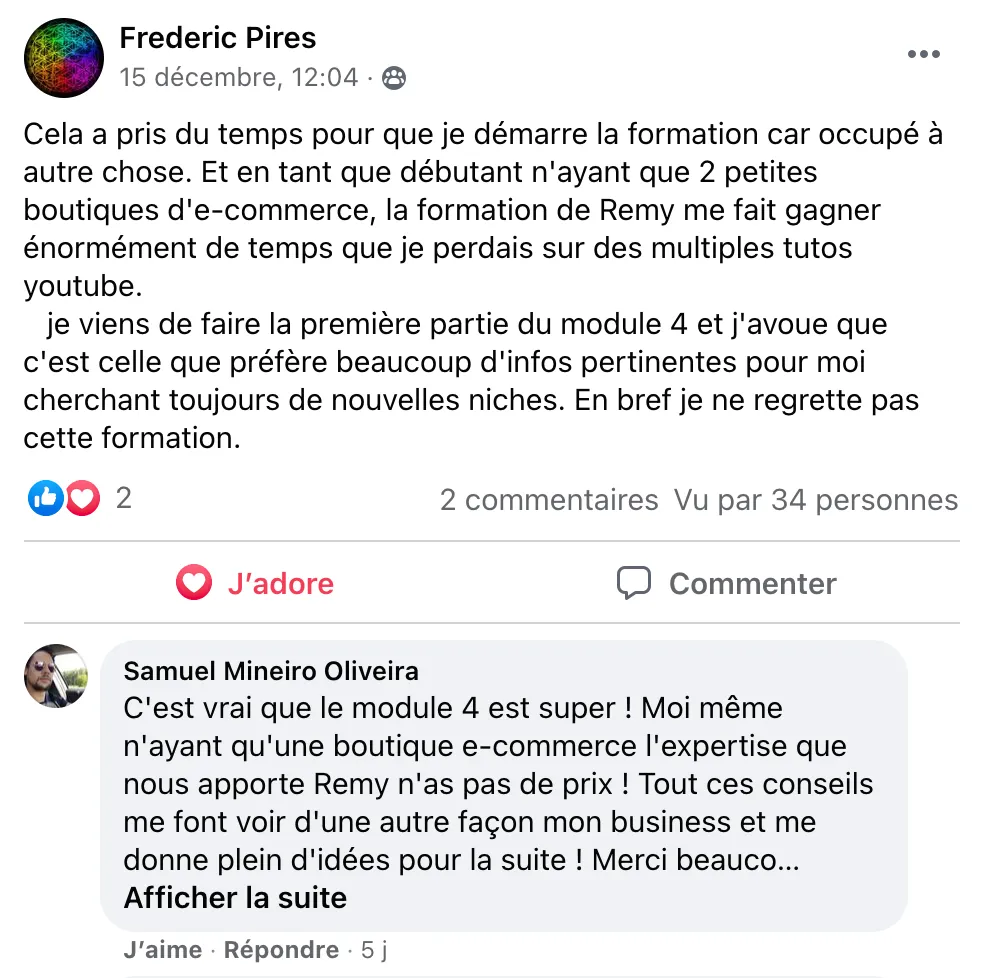Tap Samuel Mineiro Oliveira's avatar photo
Screen dimensions: 982x978
pos(56,676)
